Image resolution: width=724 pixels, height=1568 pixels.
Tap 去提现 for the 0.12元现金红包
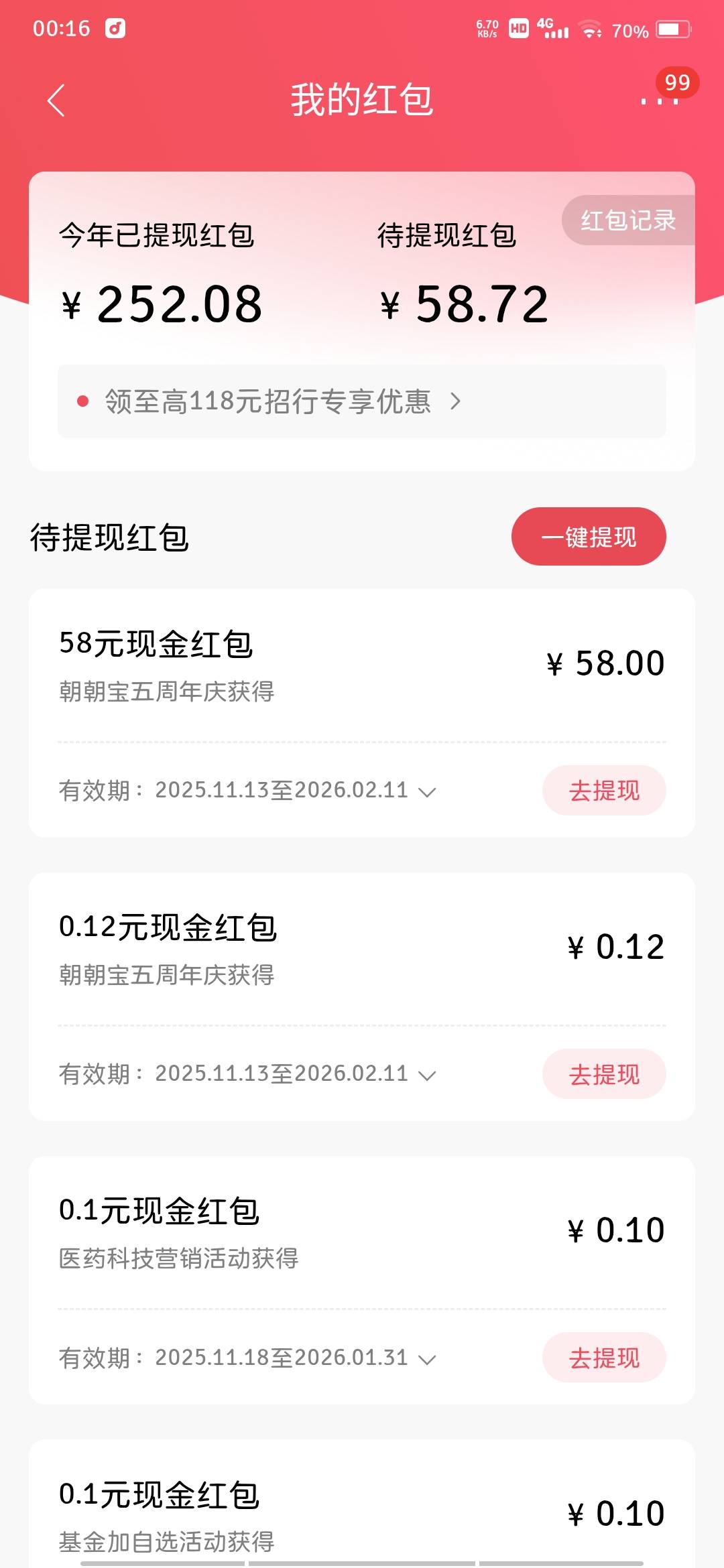tap(604, 1074)
